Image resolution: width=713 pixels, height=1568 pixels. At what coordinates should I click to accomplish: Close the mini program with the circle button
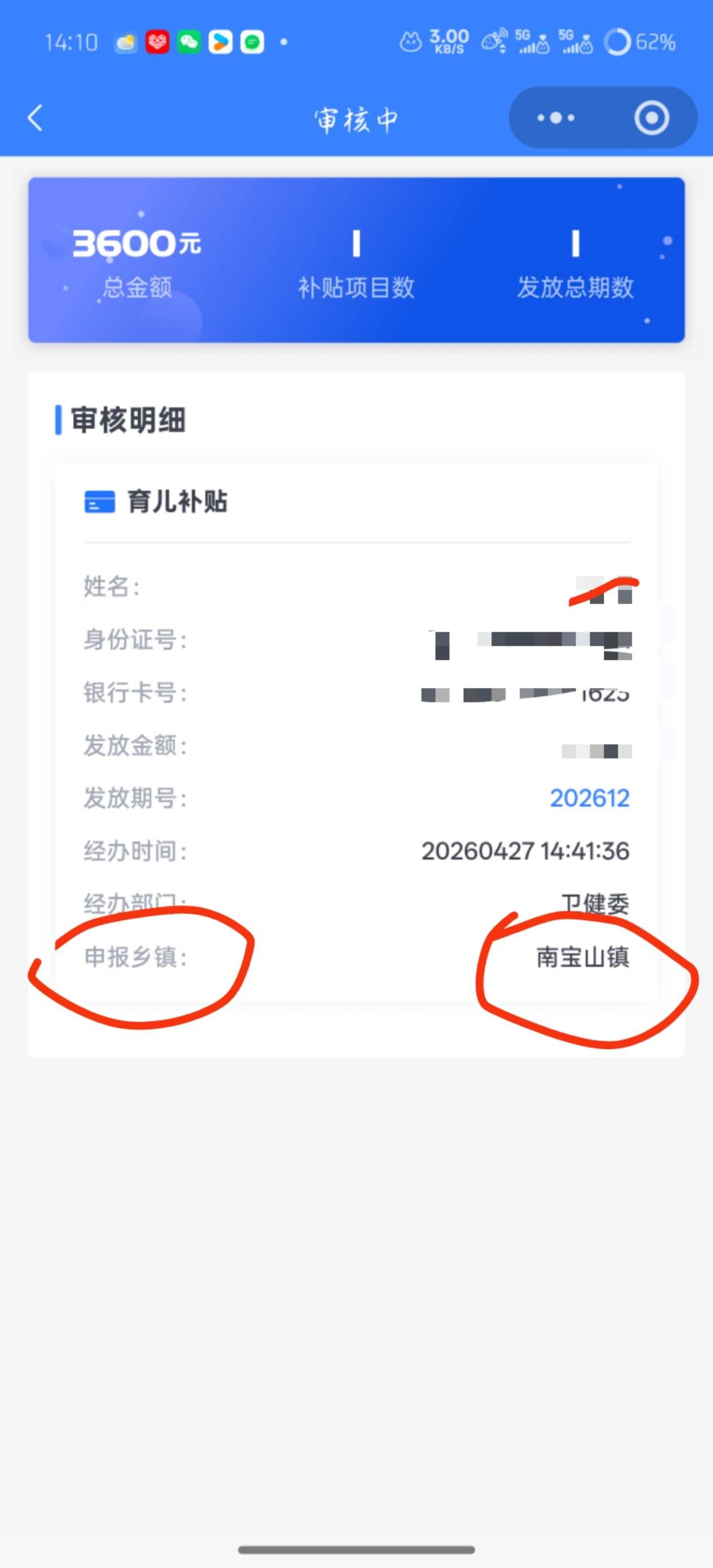(x=651, y=117)
